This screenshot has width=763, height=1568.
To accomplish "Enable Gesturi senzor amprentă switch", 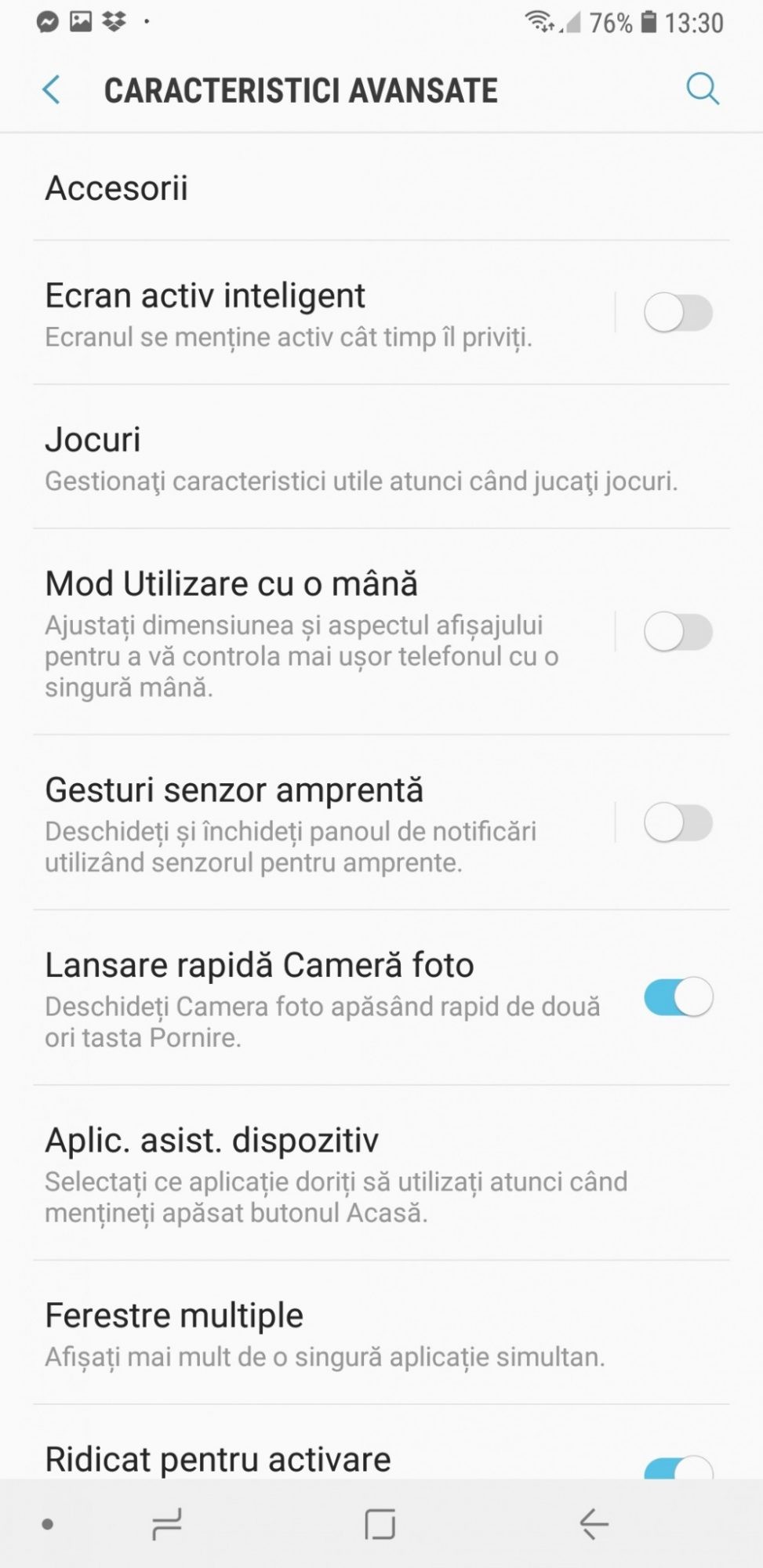I will 678,823.
